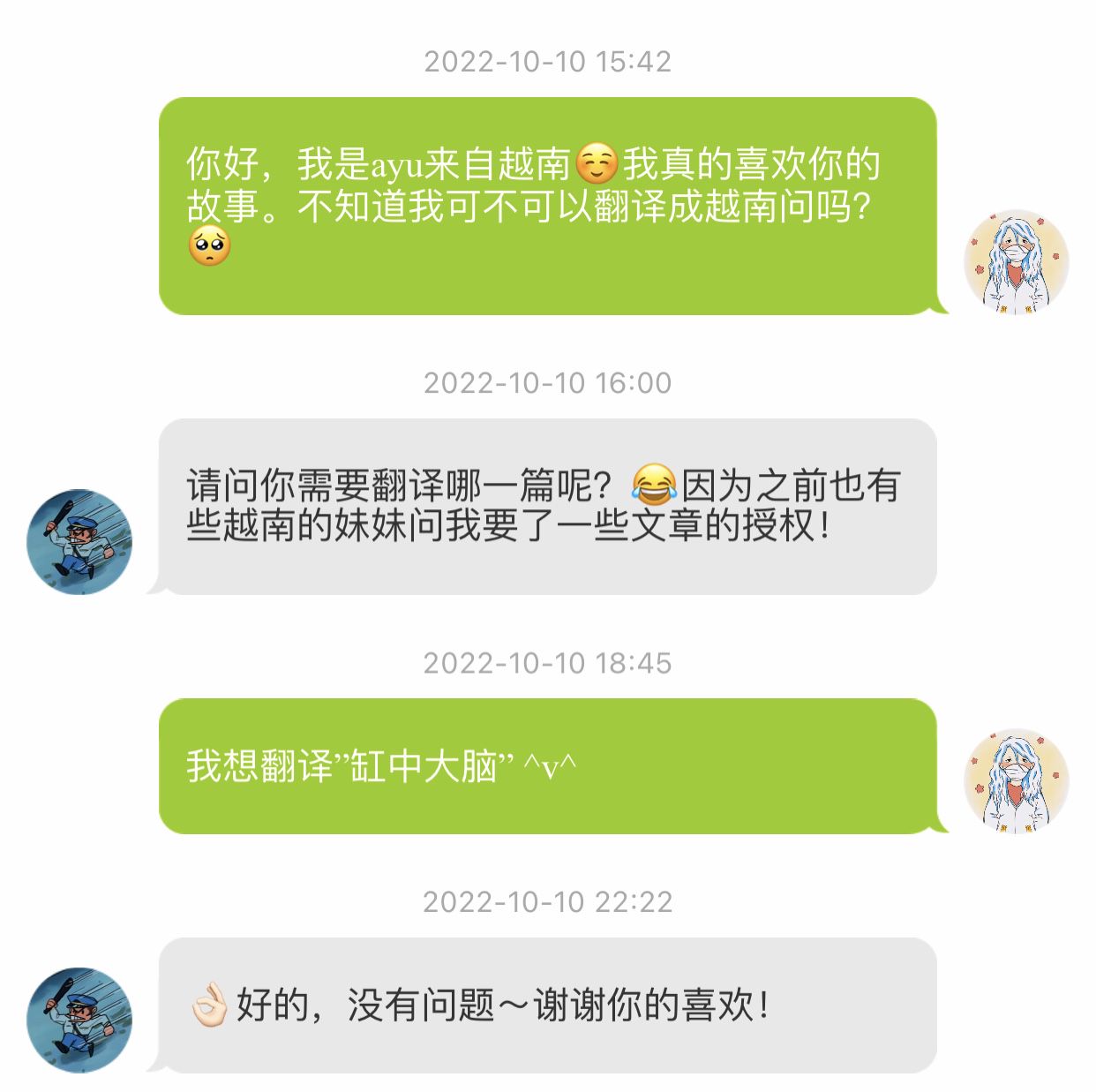
Task: Open sender's avatar beside the ayu introduction message
Action: coord(1016,262)
